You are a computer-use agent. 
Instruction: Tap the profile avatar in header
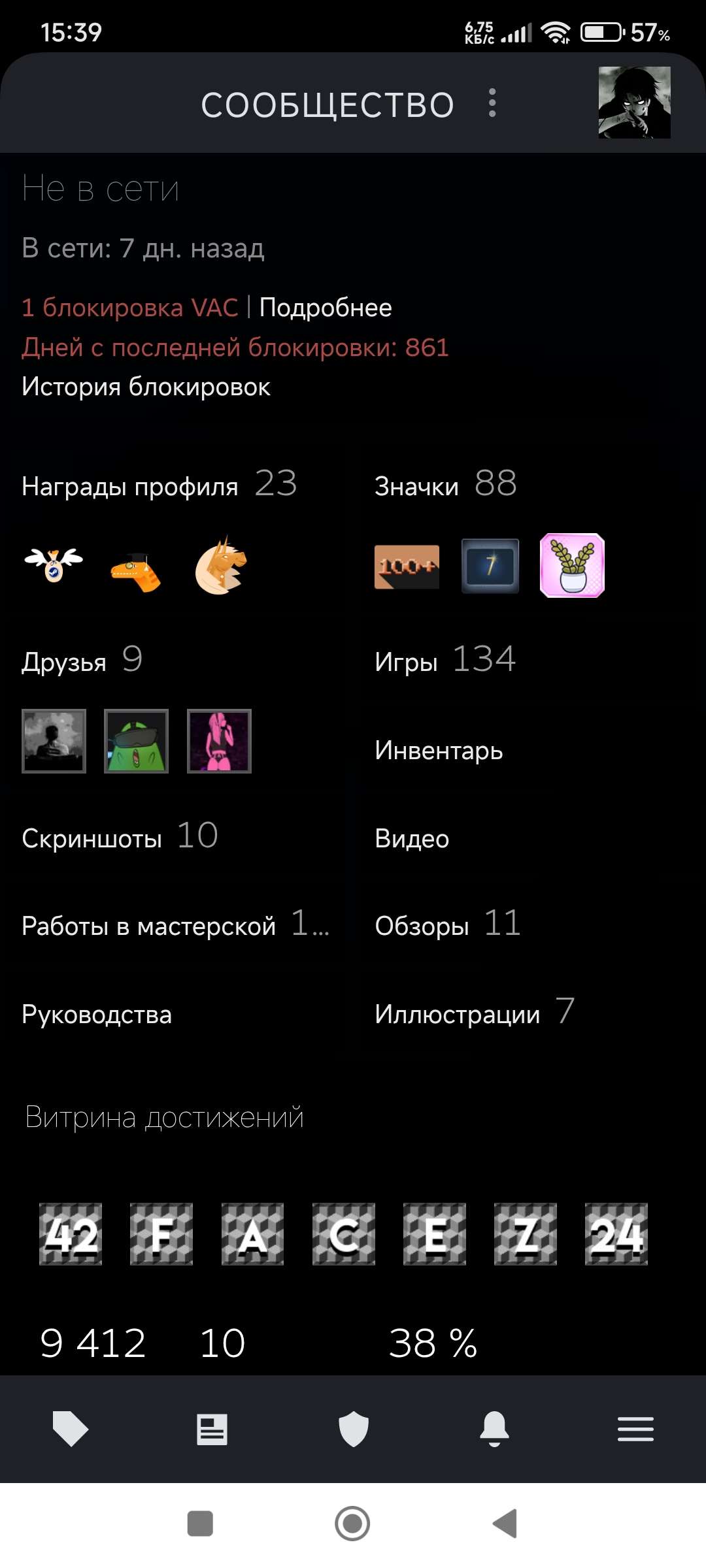pyautogui.click(x=634, y=103)
